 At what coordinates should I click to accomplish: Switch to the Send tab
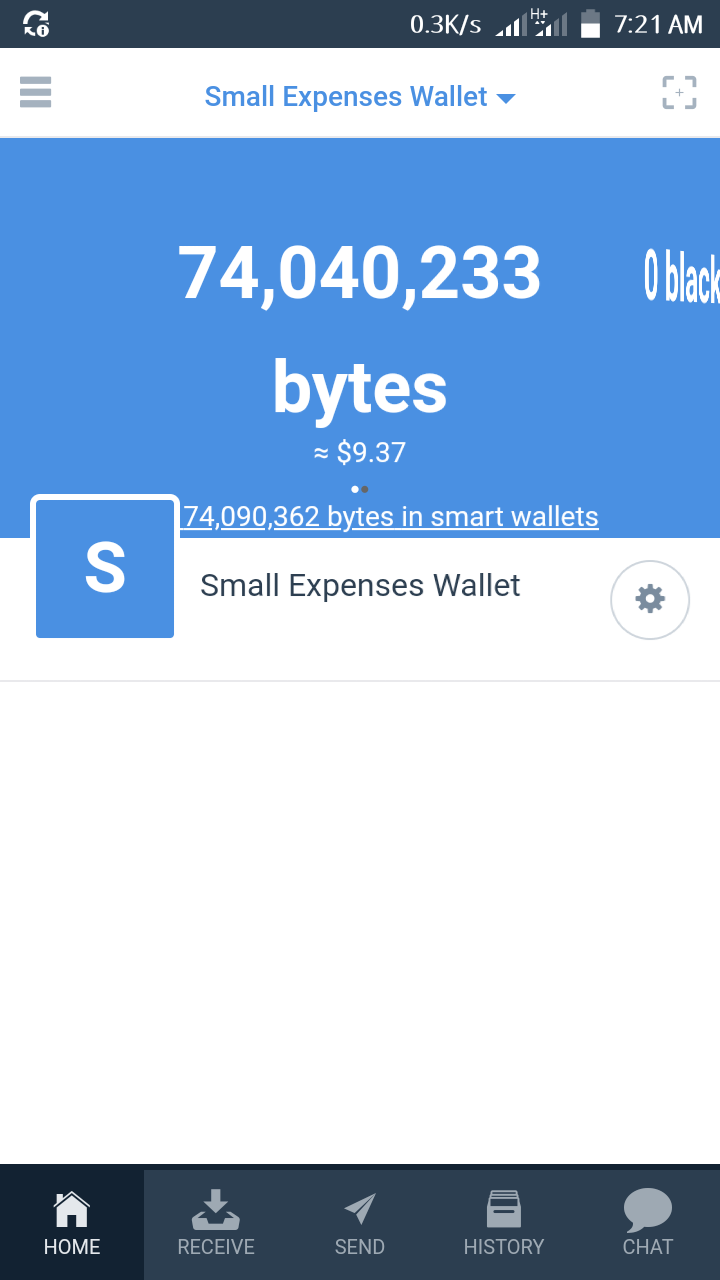coord(360,1223)
